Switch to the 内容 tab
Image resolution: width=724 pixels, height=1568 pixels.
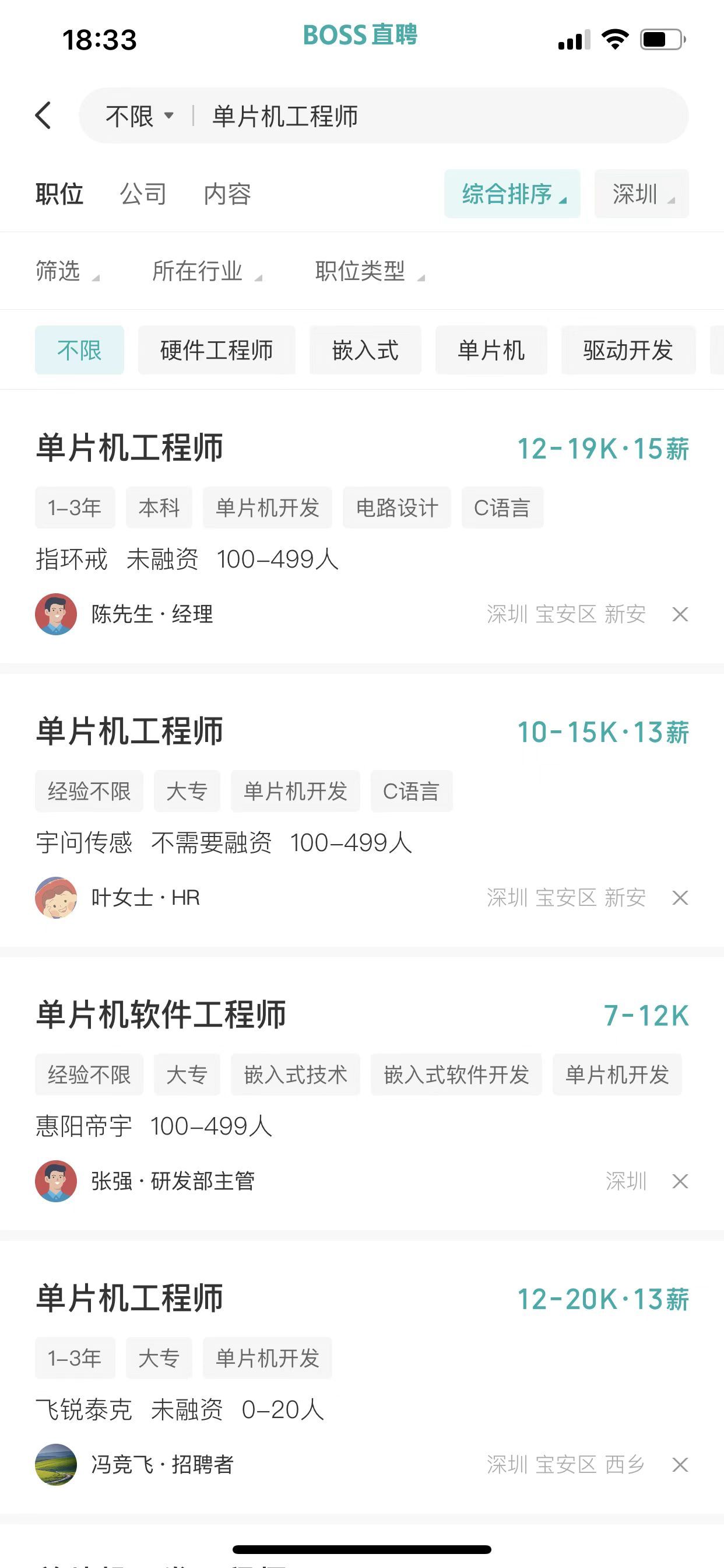(x=227, y=194)
